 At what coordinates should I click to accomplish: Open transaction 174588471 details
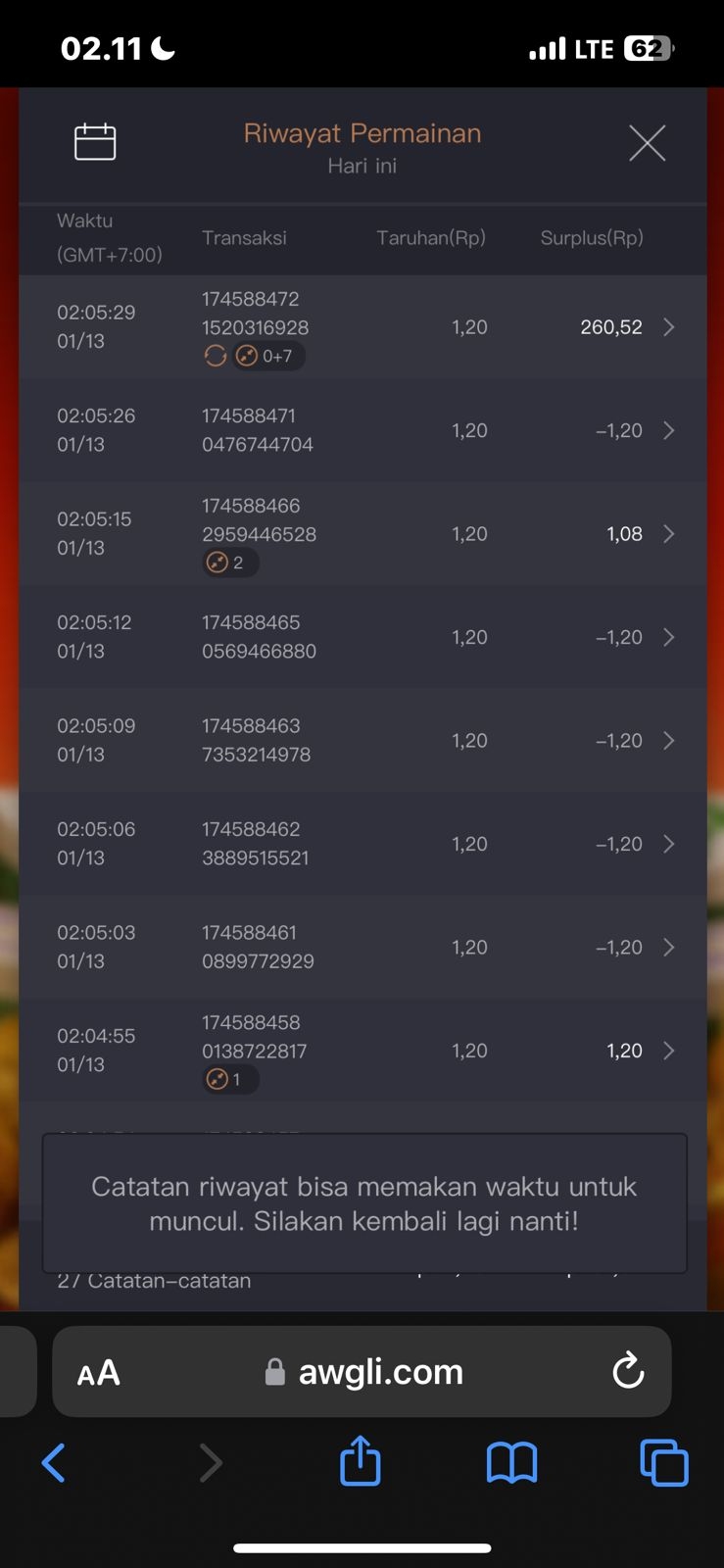point(668,430)
